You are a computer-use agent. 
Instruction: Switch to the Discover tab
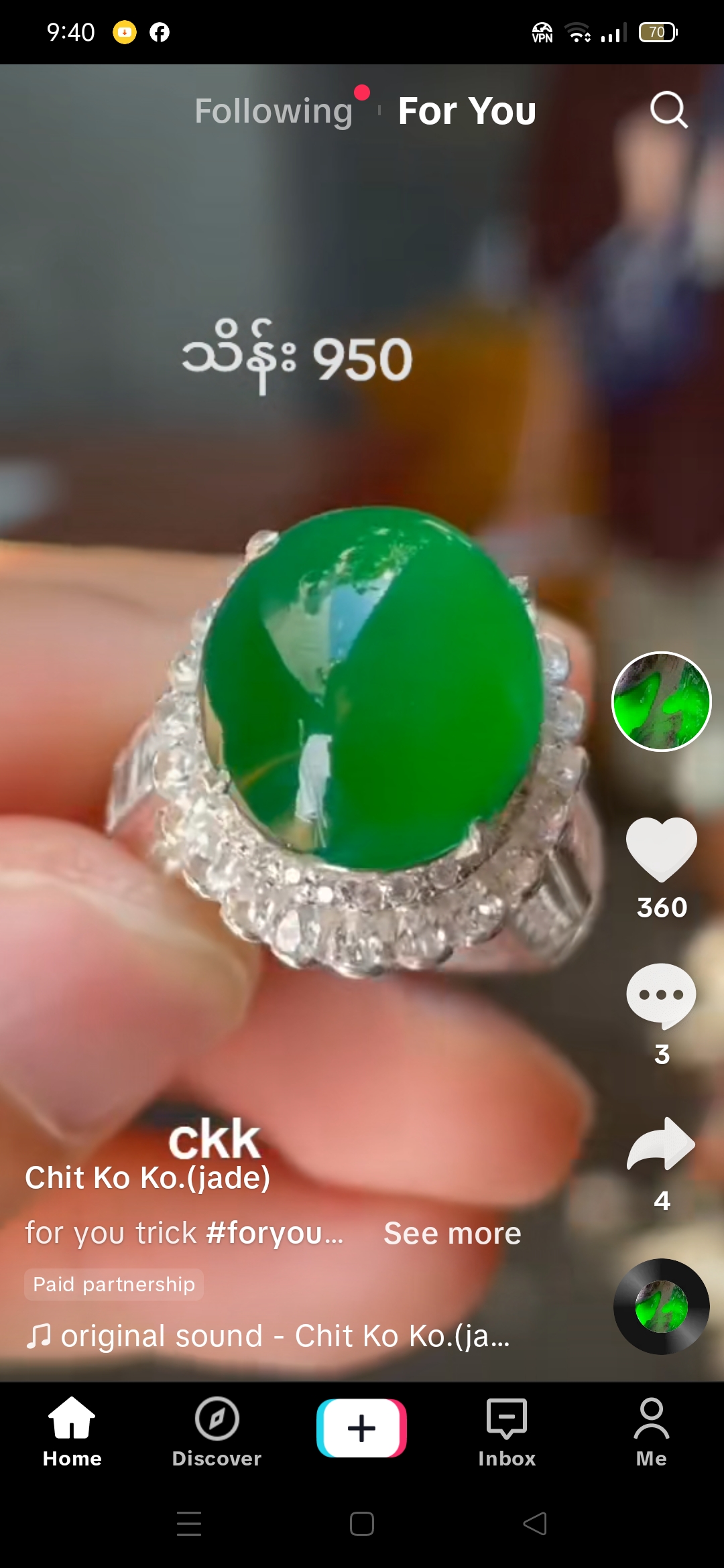[x=217, y=1431]
